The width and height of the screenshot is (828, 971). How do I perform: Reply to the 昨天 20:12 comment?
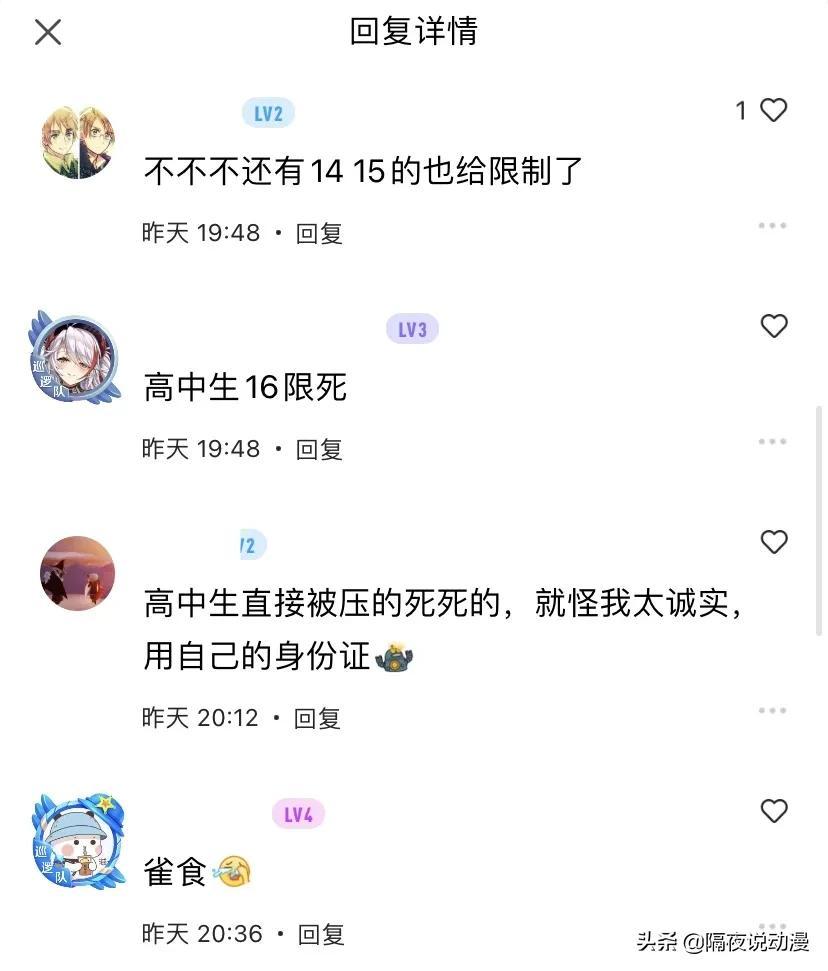pos(317,718)
